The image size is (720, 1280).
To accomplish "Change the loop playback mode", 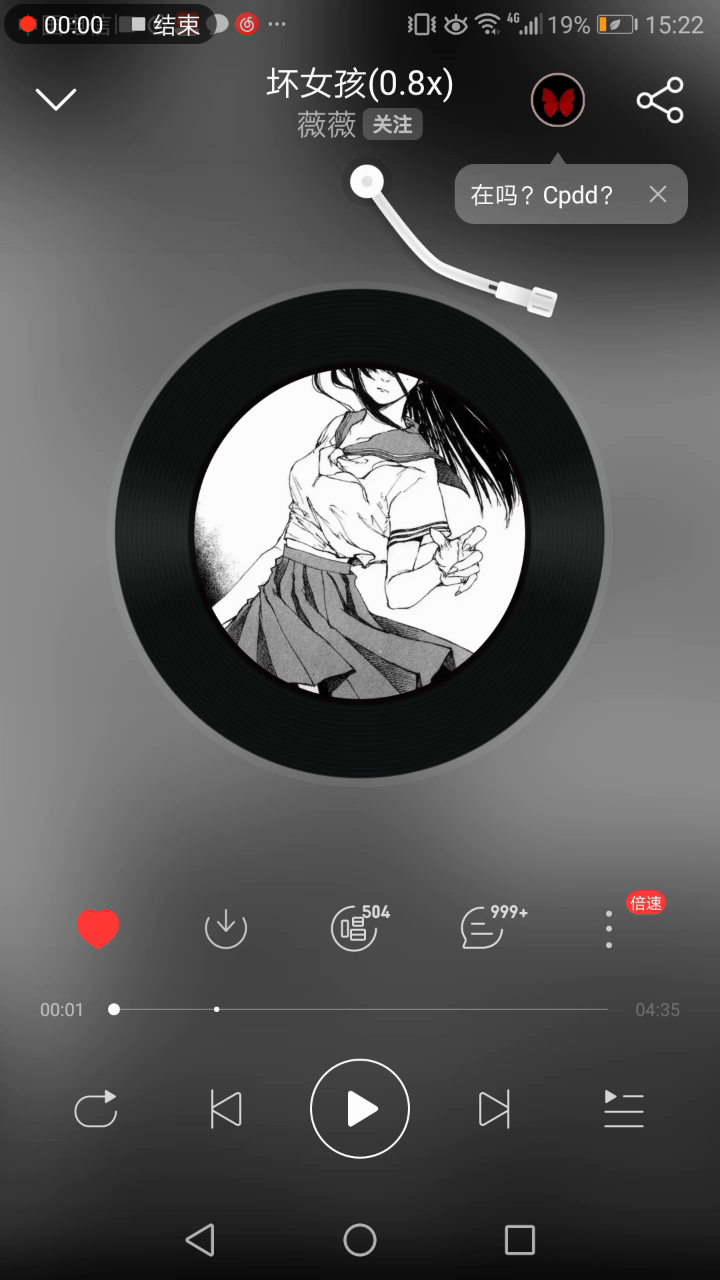I will 96,1109.
